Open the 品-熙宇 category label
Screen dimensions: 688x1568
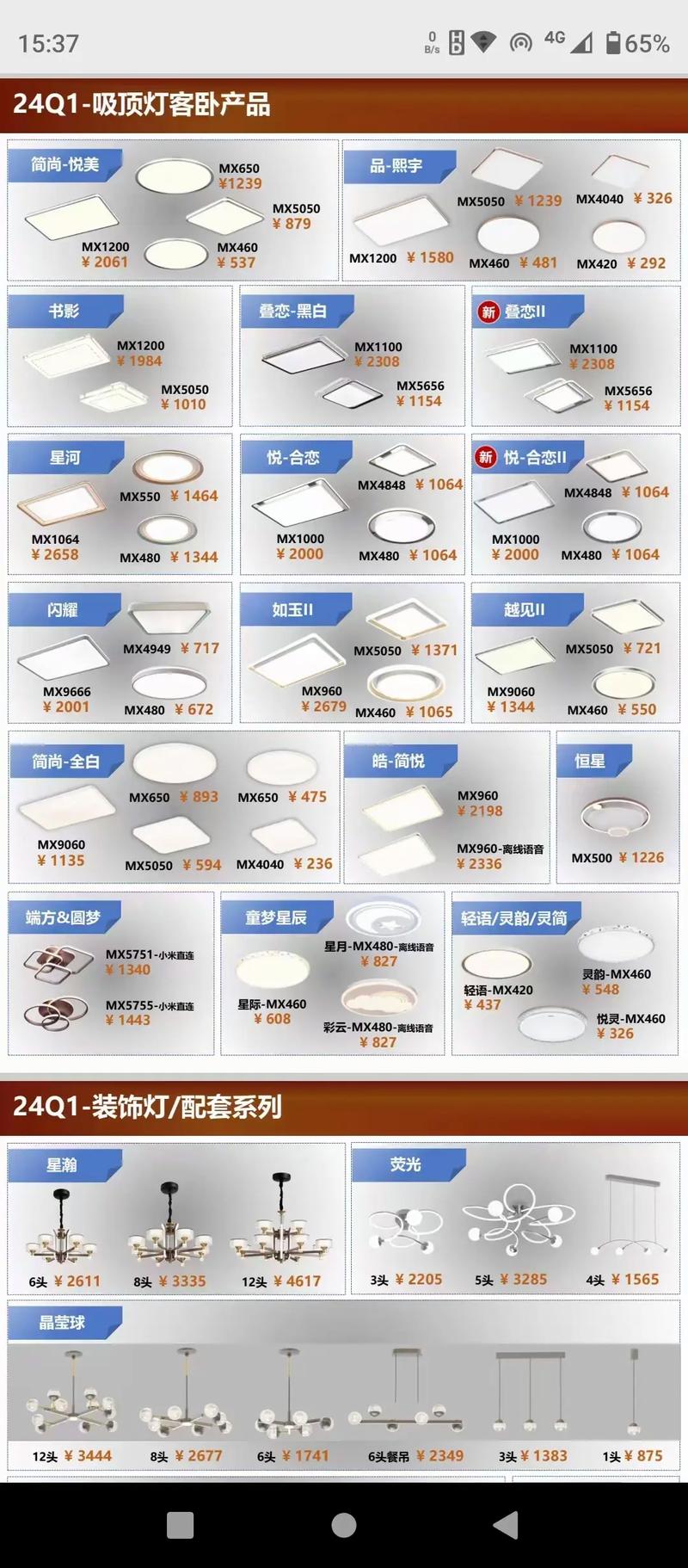click(x=396, y=166)
